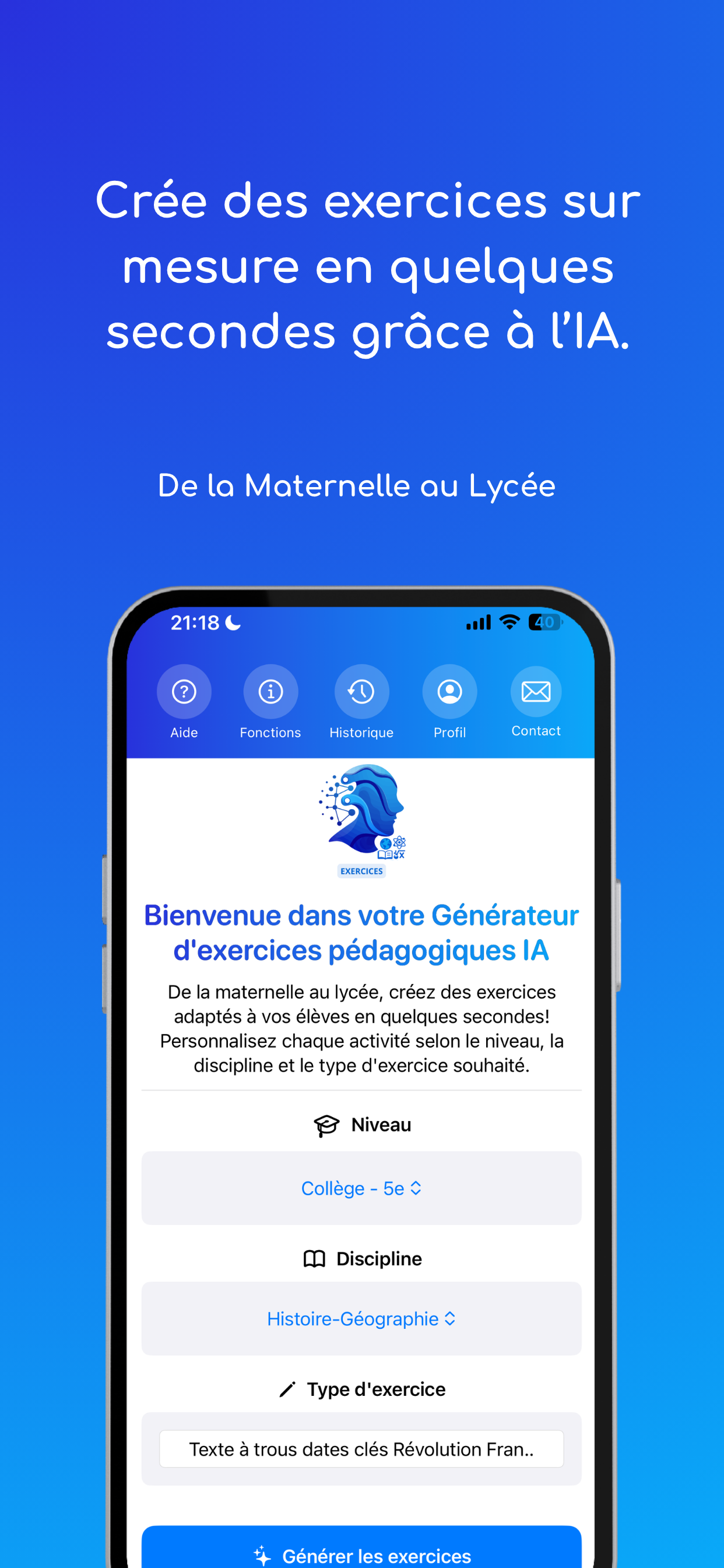Open the Collège - 5e level dropdown
Screen dimensions: 724x1568
(361, 1188)
